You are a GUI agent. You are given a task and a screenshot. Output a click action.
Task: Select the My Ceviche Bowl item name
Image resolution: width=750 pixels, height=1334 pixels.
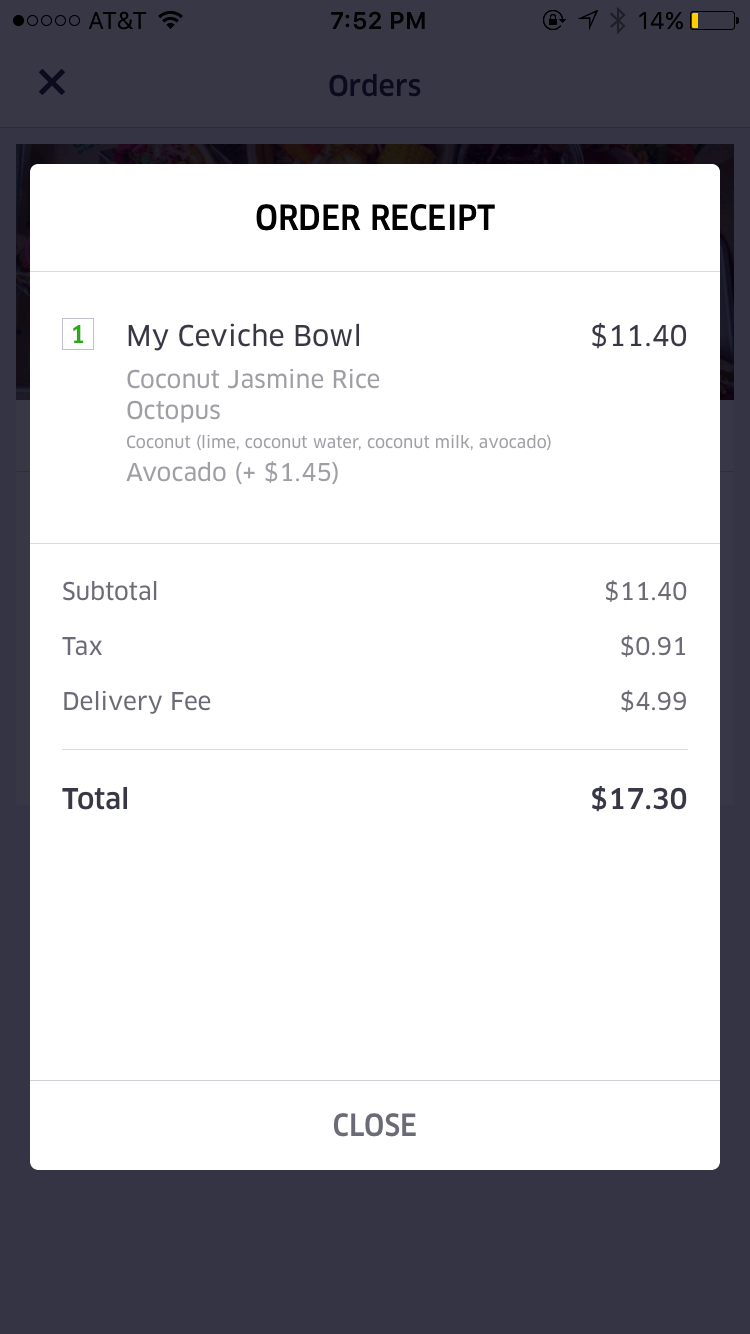pyautogui.click(x=243, y=336)
